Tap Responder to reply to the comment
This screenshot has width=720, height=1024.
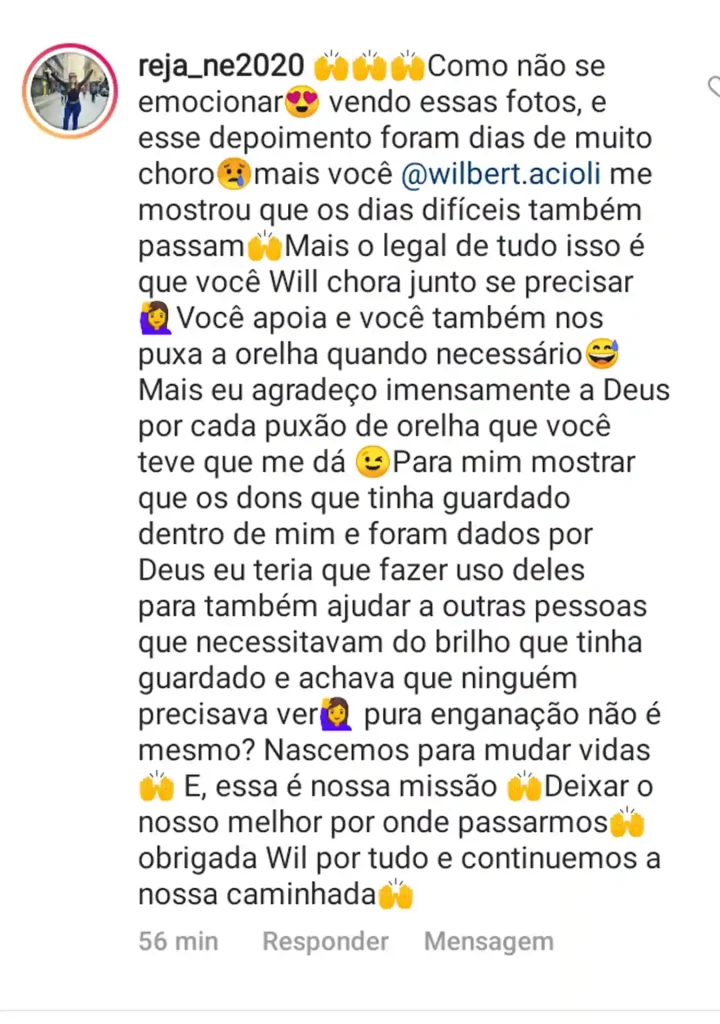[x=325, y=941]
